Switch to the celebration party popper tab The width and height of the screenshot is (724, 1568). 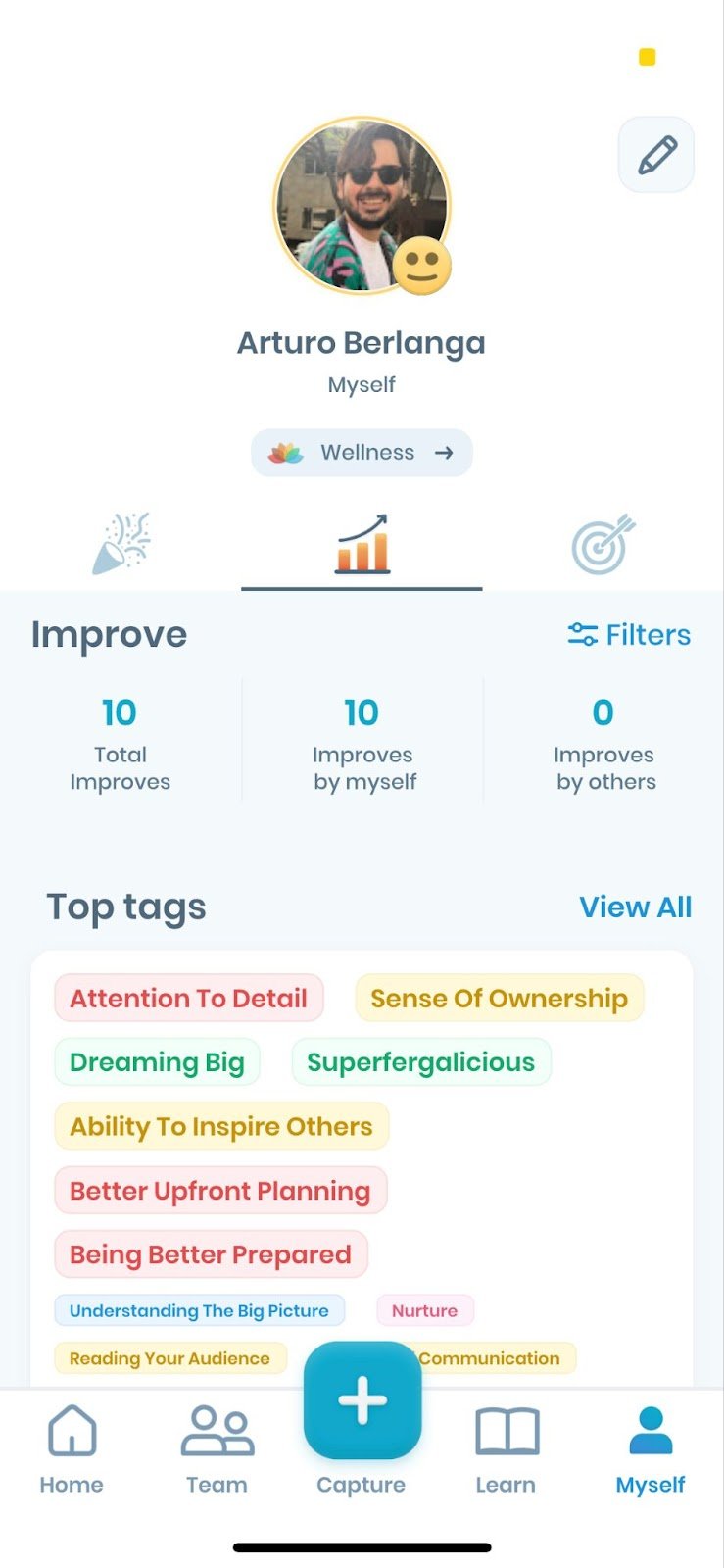tap(121, 543)
